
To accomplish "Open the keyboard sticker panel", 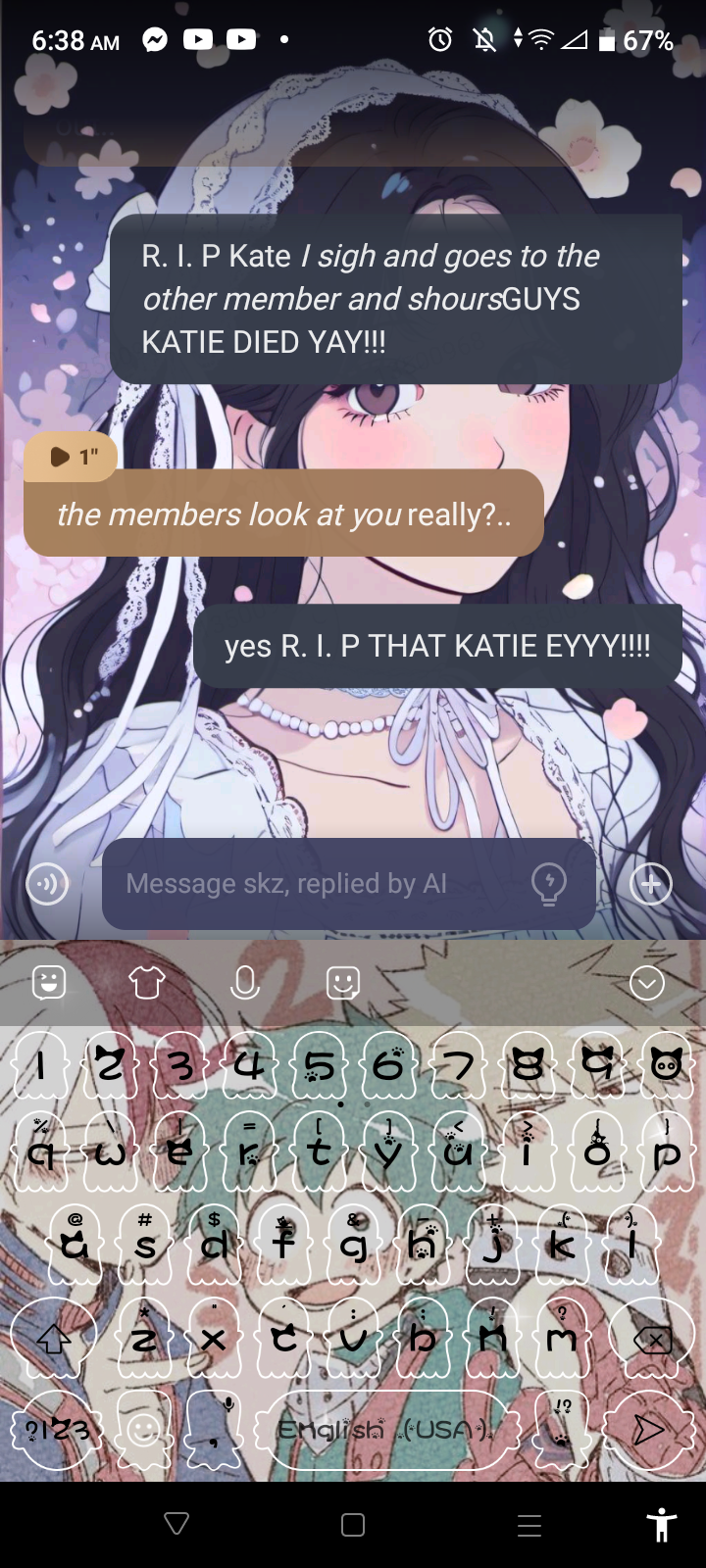I will point(49,982).
